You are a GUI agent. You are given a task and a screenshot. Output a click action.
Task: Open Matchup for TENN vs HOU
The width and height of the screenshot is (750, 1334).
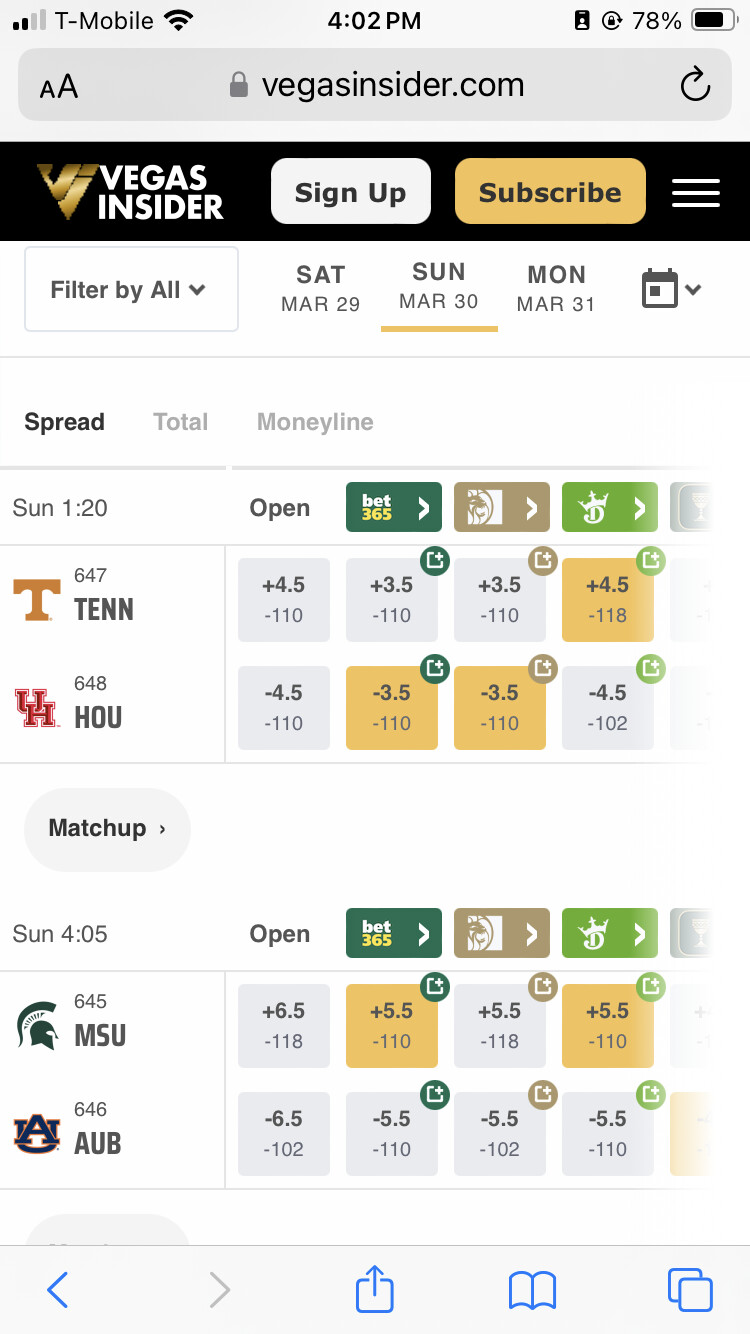click(x=107, y=828)
